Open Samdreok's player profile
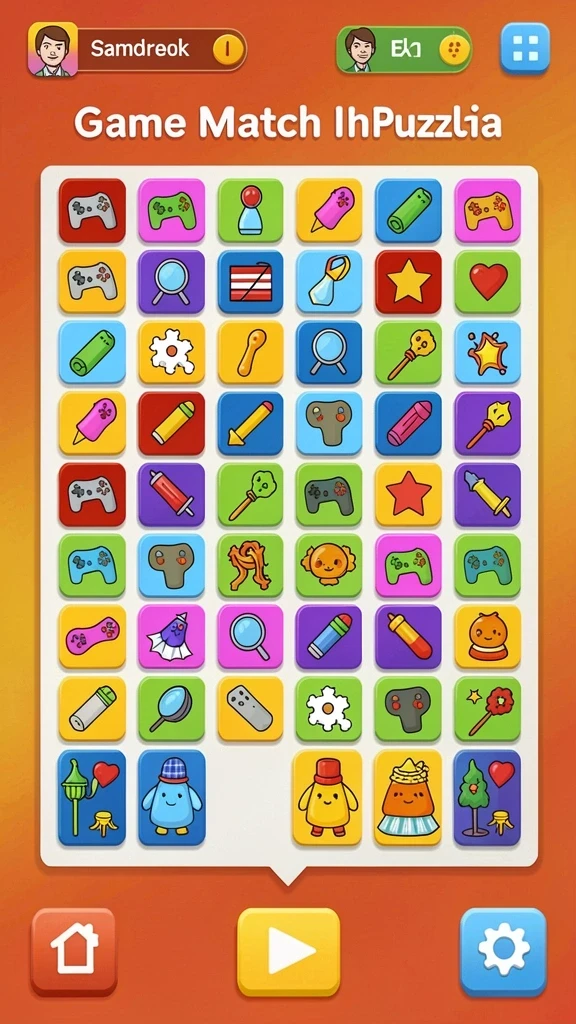 click(137, 49)
